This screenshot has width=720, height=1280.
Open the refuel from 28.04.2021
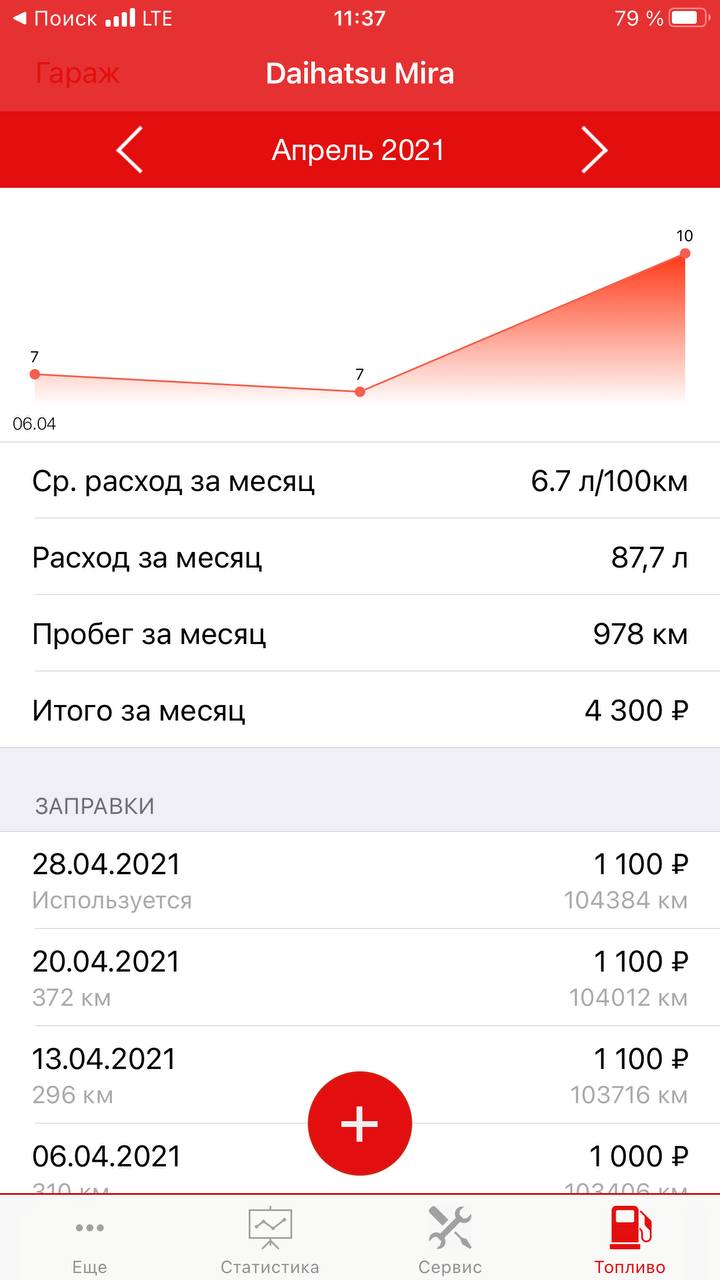360,880
